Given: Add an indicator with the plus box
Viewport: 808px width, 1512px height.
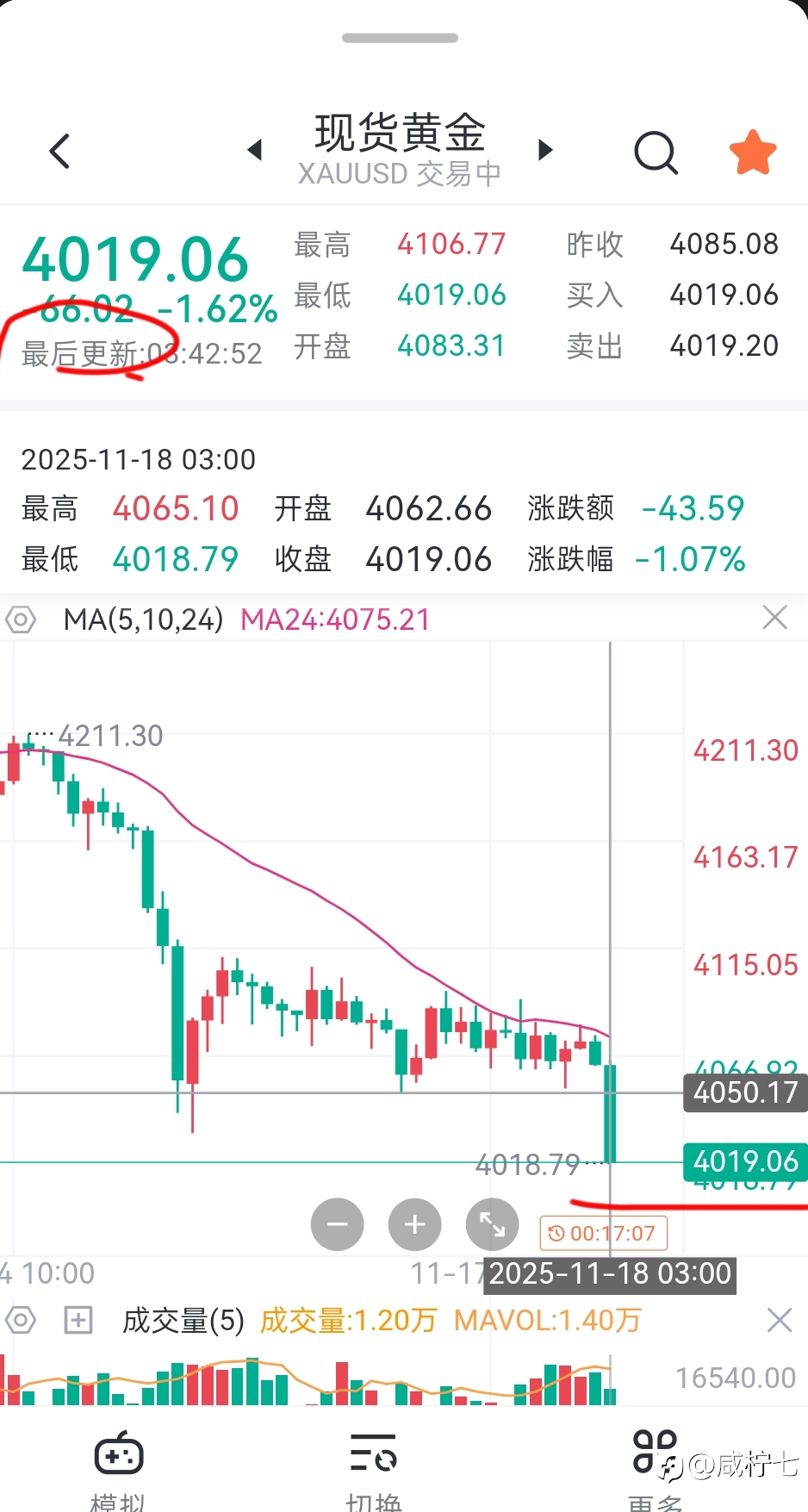Looking at the screenshot, I should pos(78,1320).
